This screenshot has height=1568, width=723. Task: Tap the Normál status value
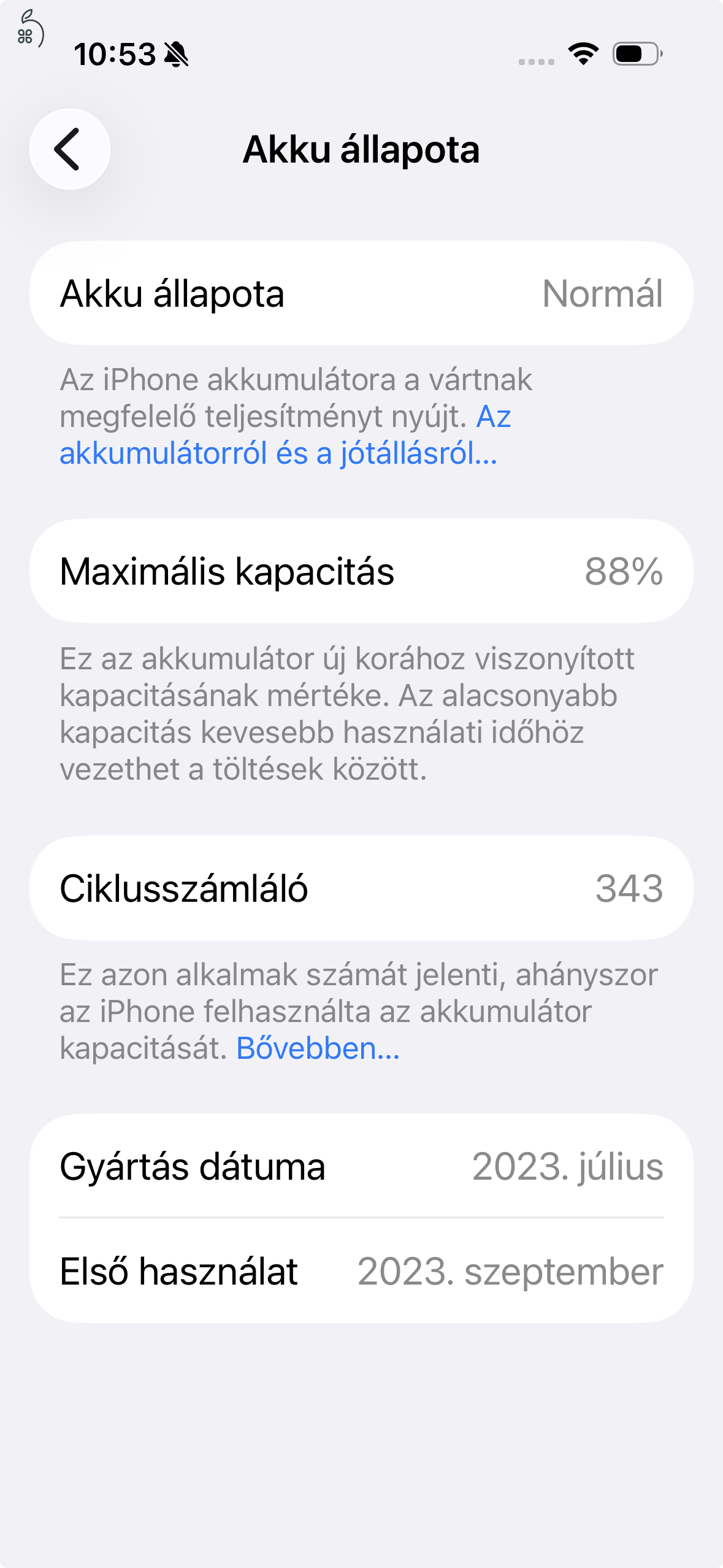[x=603, y=293]
